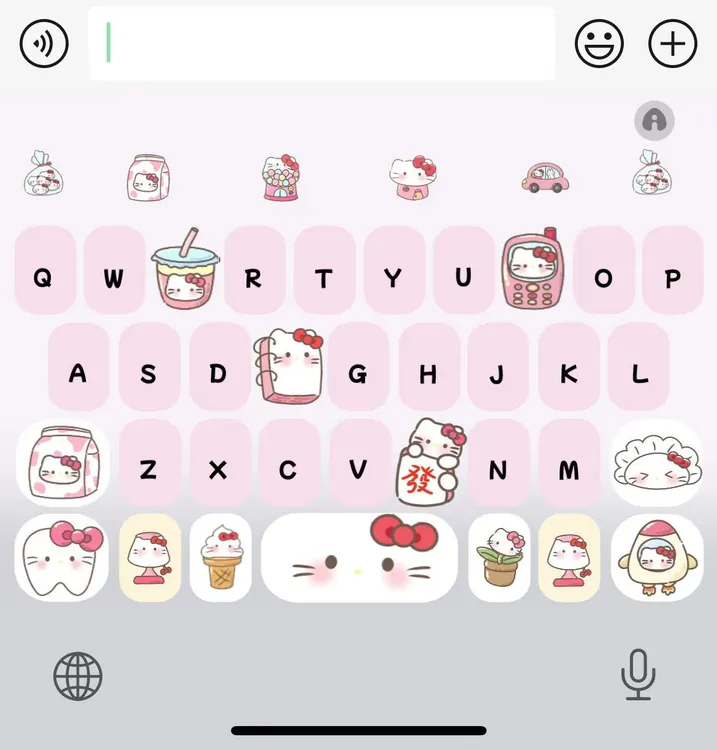Focus the message text field
This screenshot has width=717, height=750.
click(x=322, y=44)
